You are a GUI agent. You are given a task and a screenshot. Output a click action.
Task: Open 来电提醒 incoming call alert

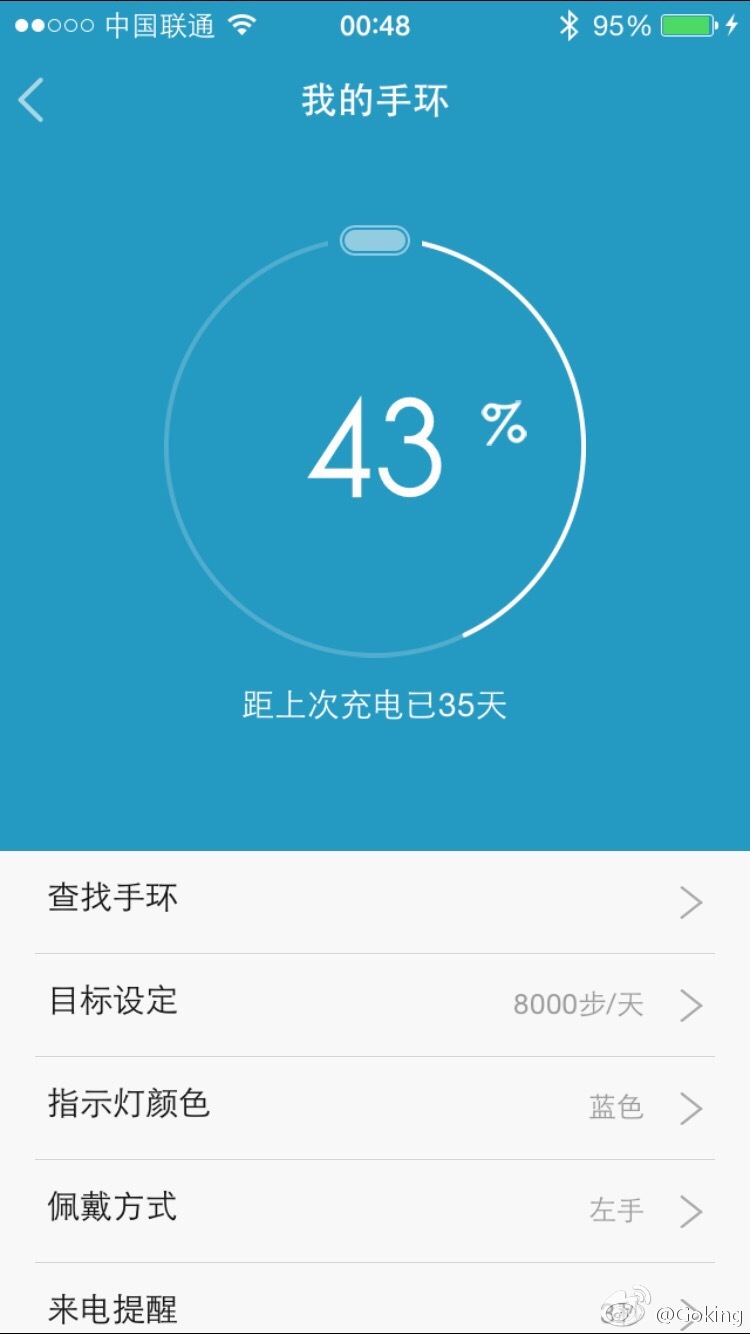[375, 1298]
